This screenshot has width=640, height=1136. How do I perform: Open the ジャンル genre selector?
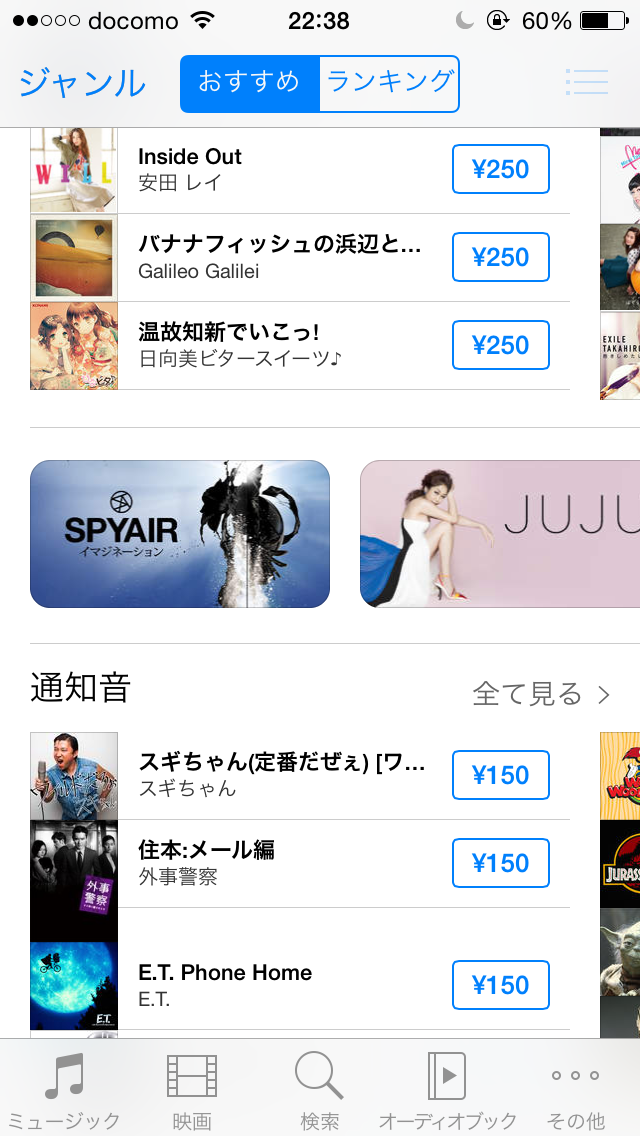pos(82,83)
